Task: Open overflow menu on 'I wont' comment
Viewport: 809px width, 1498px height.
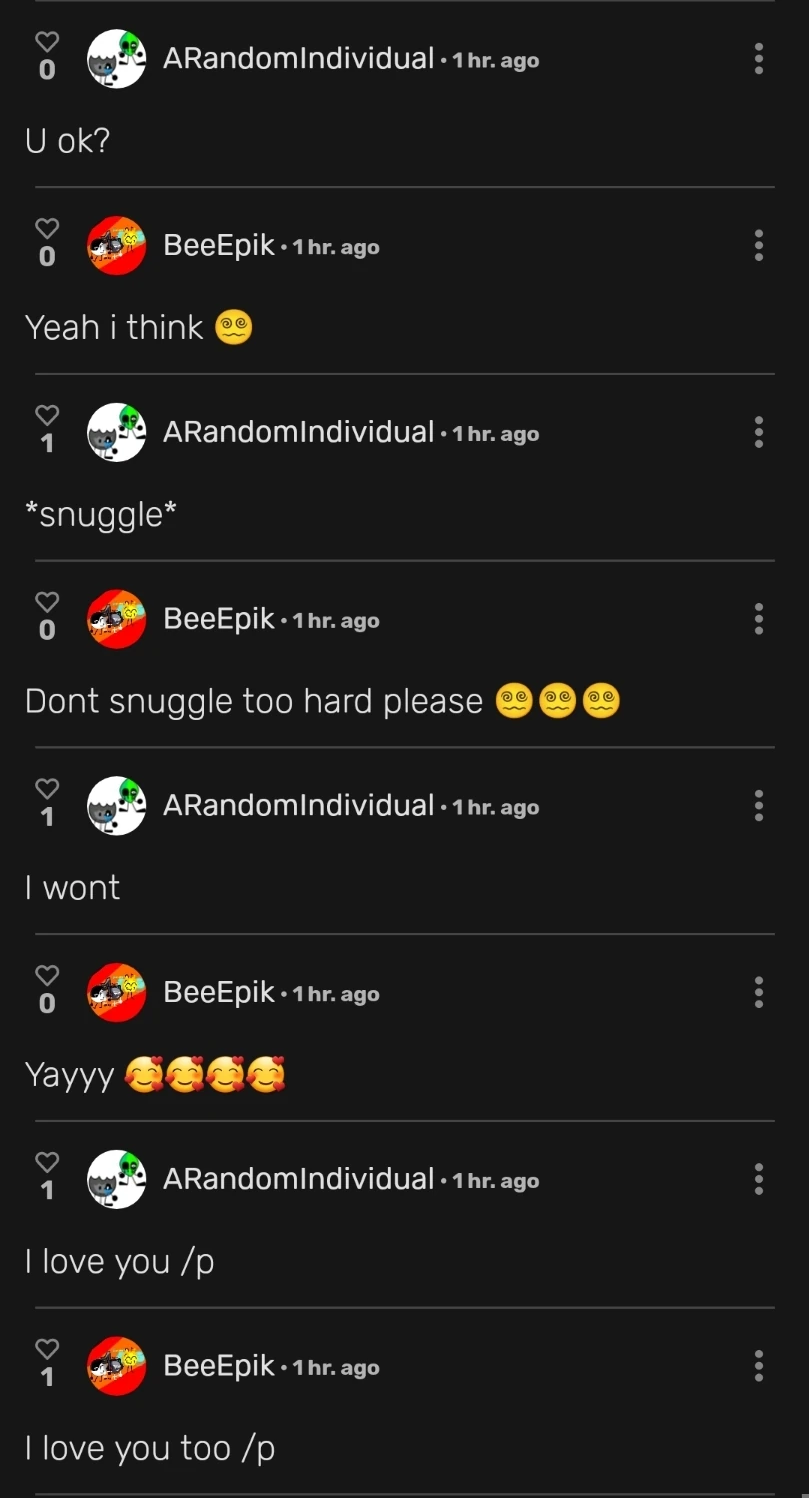Action: pyautogui.click(x=759, y=806)
